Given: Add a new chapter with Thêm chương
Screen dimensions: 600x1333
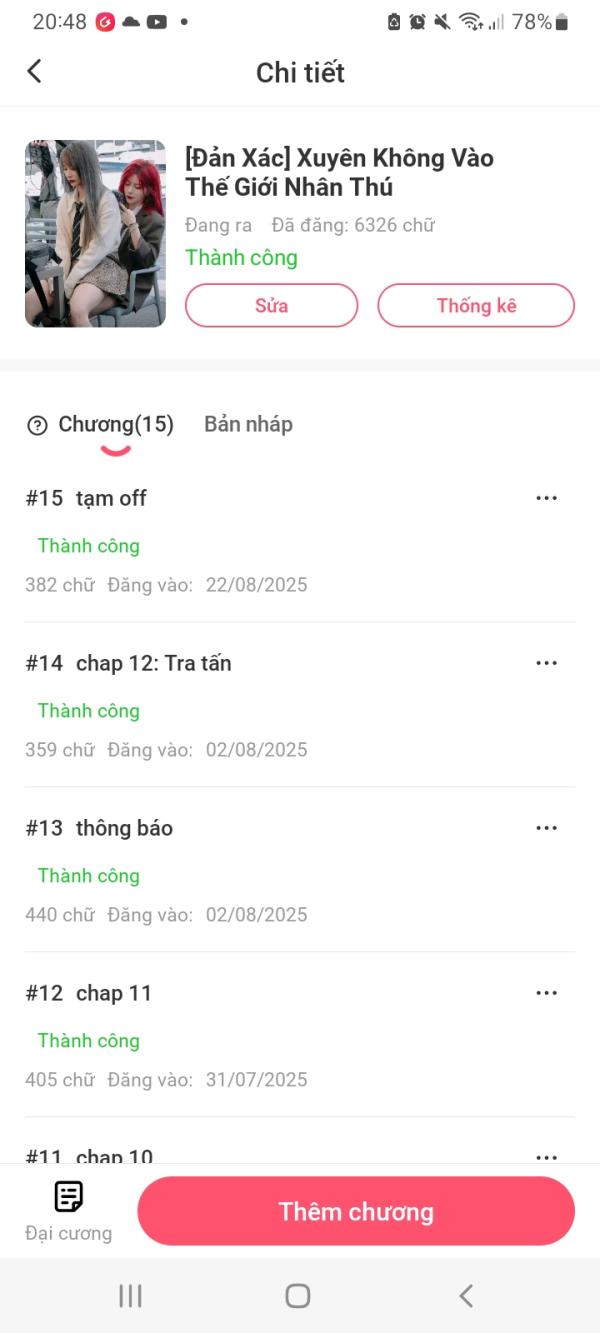Looking at the screenshot, I should 356,1212.
